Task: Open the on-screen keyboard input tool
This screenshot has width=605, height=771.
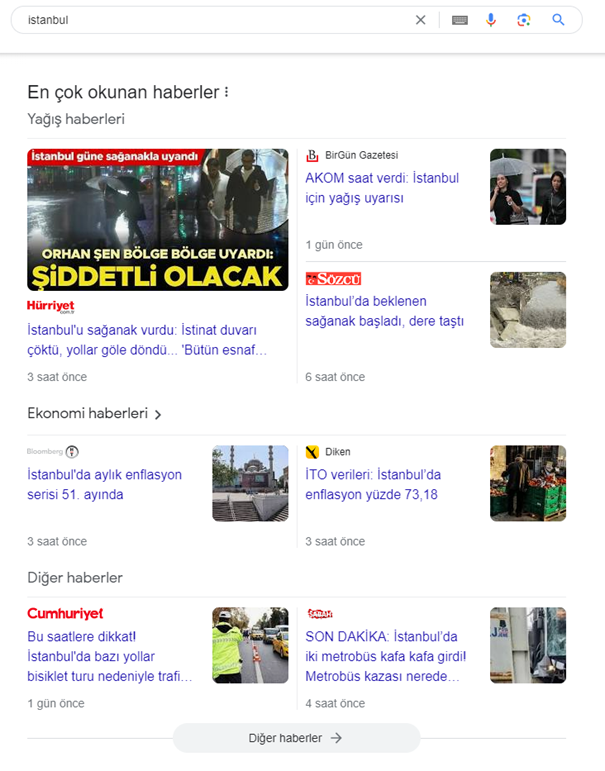Action: click(x=460, y=20)
